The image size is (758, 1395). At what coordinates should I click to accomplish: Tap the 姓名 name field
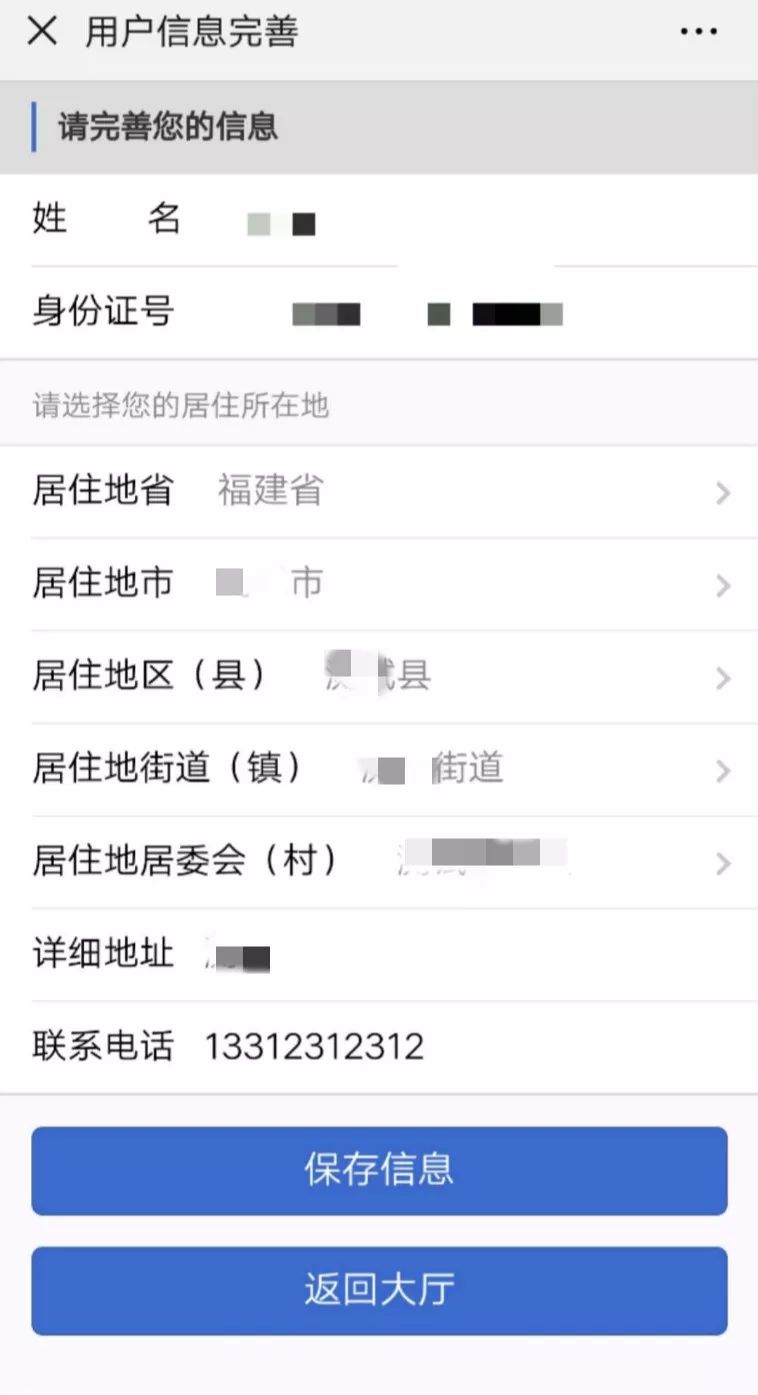pyautogui.click(x=379, y=219)
